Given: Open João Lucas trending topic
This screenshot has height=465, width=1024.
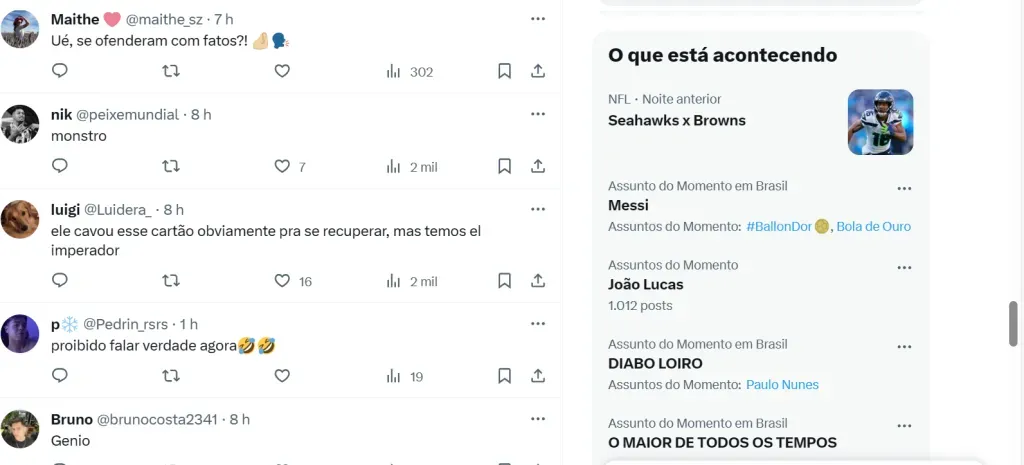Looking at the screenshot, I should [x=645, y=285].
